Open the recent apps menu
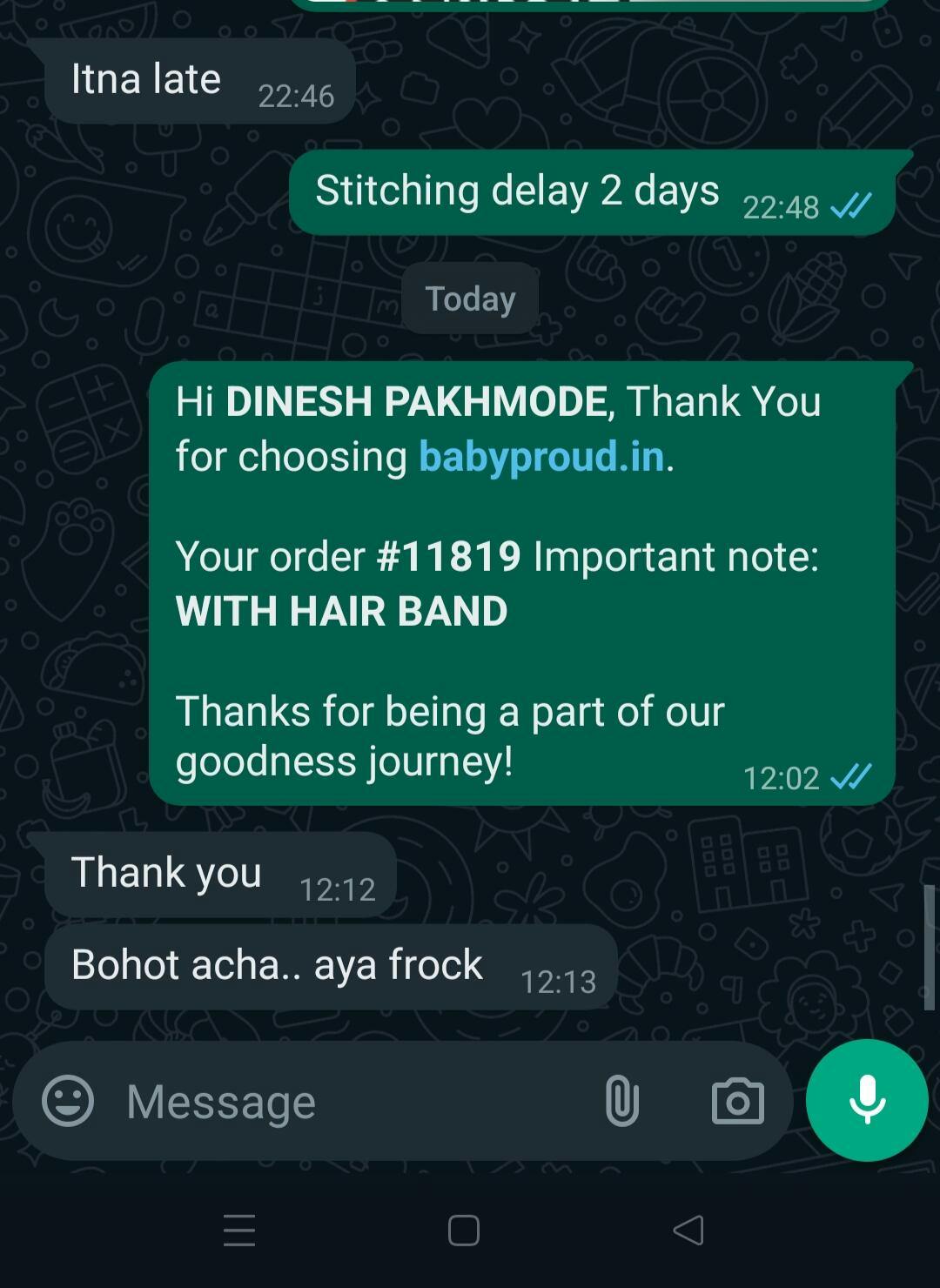The image size is (940, 1288). [x=239, y=1231]
